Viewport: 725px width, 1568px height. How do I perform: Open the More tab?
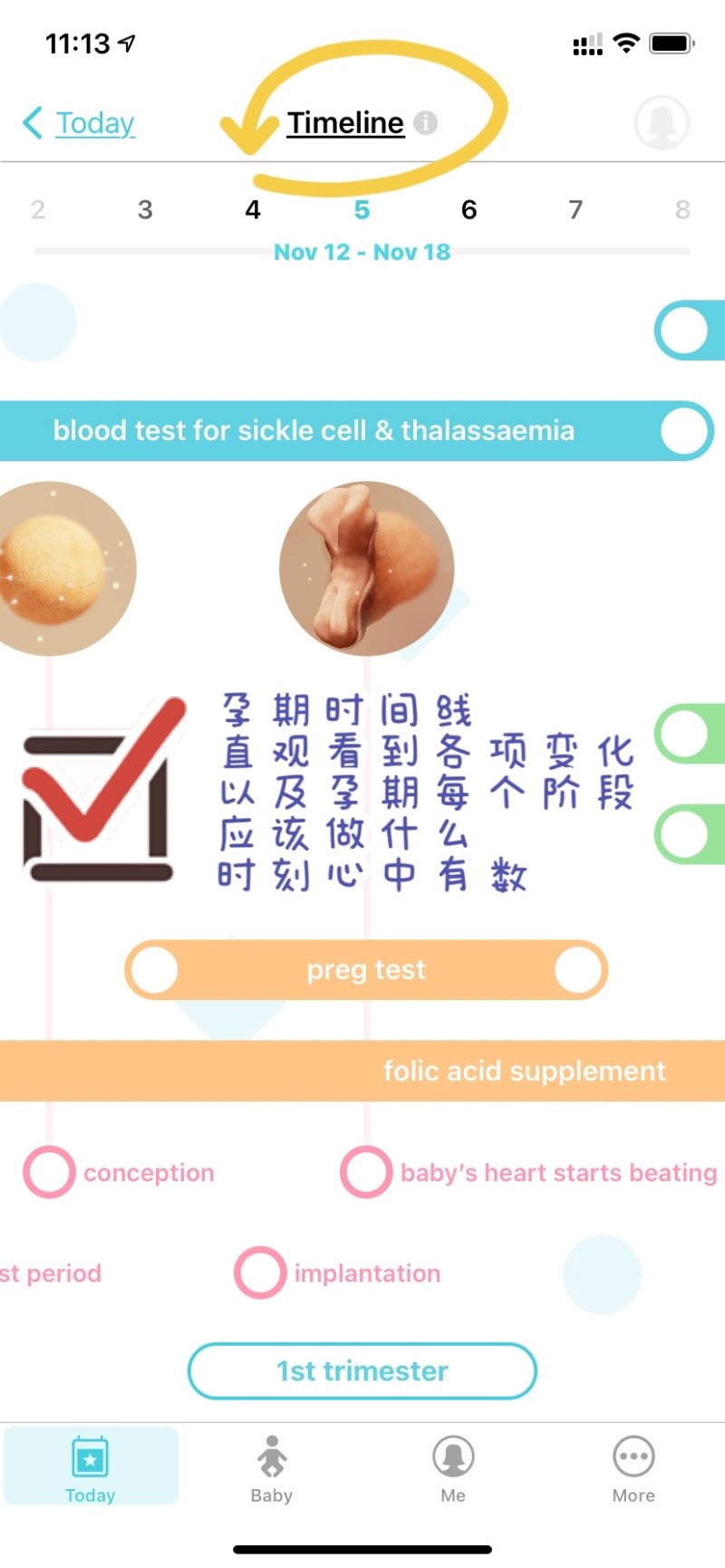(x=633, y=1469)
